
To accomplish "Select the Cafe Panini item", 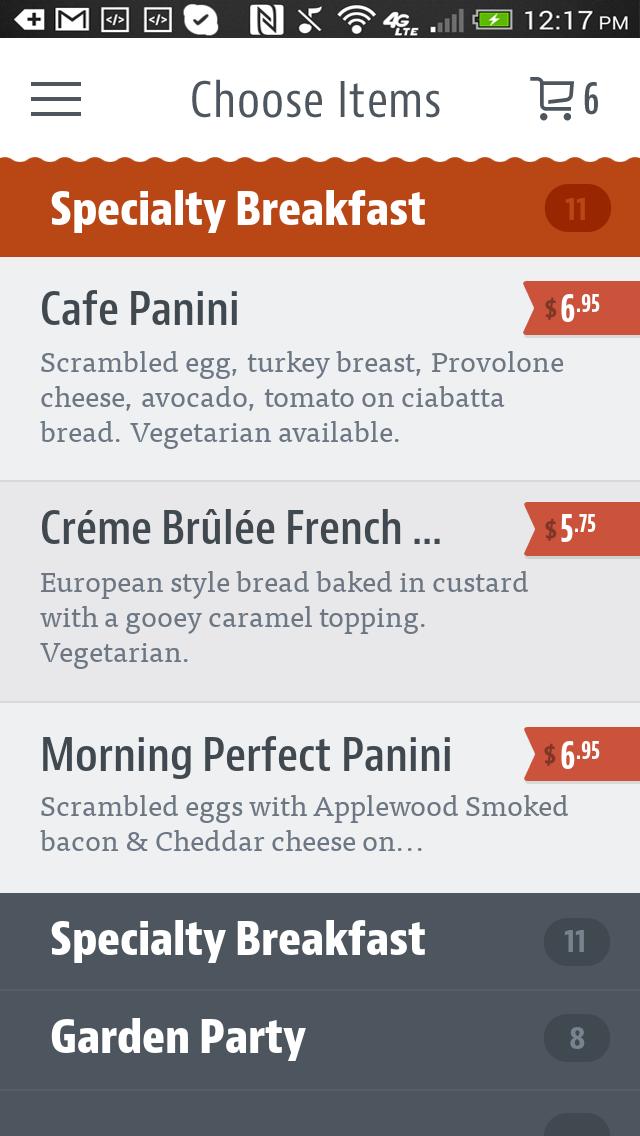I will point(280,368).
